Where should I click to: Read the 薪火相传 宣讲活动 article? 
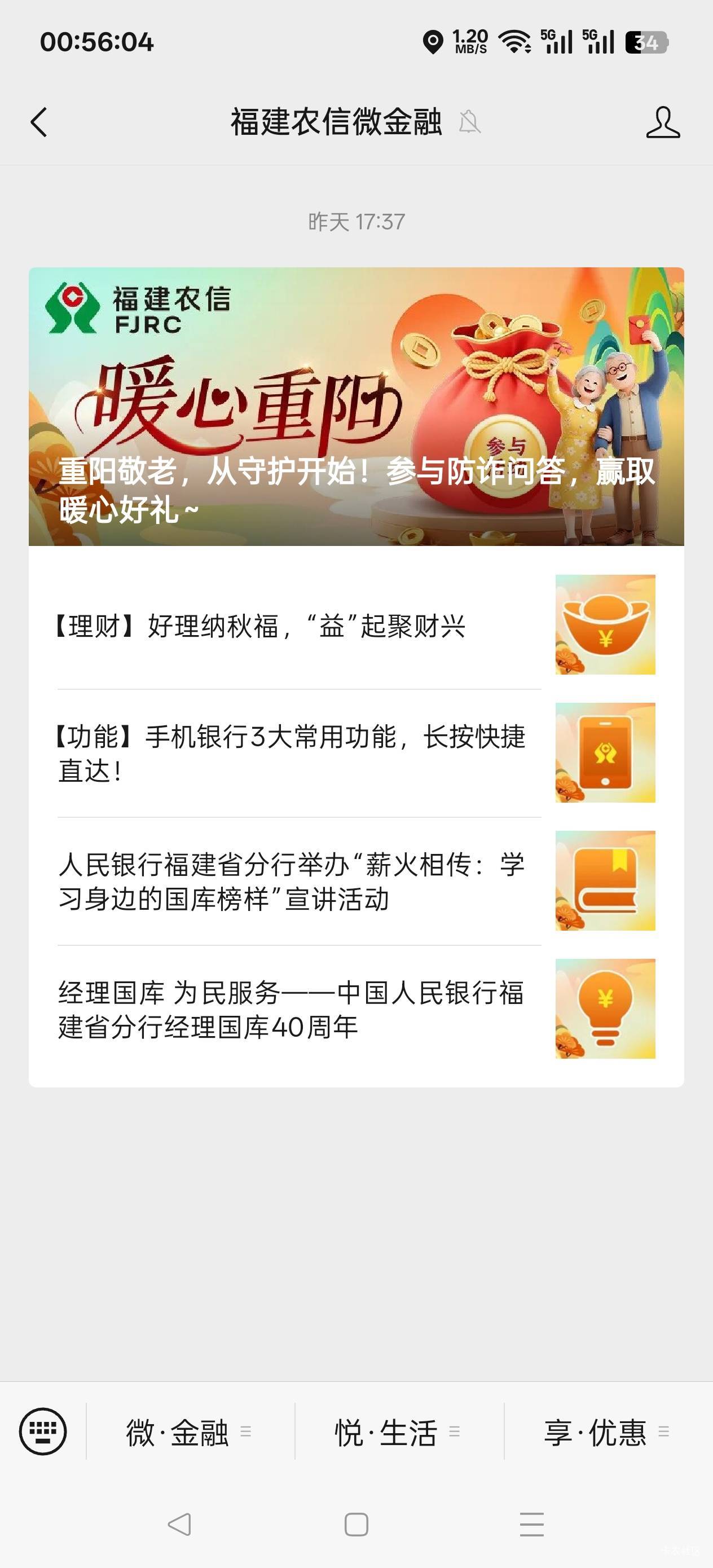pyautogui.click(x=356, y=881)
